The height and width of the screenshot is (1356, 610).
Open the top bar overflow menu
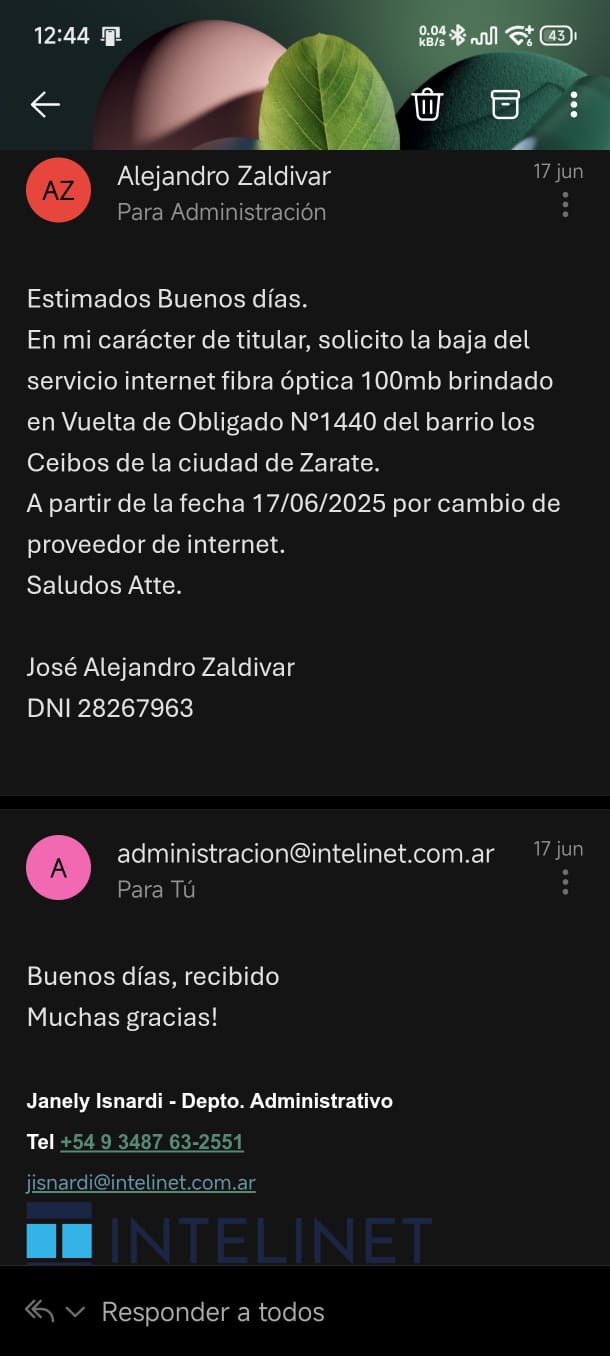[x=574, y=104]
